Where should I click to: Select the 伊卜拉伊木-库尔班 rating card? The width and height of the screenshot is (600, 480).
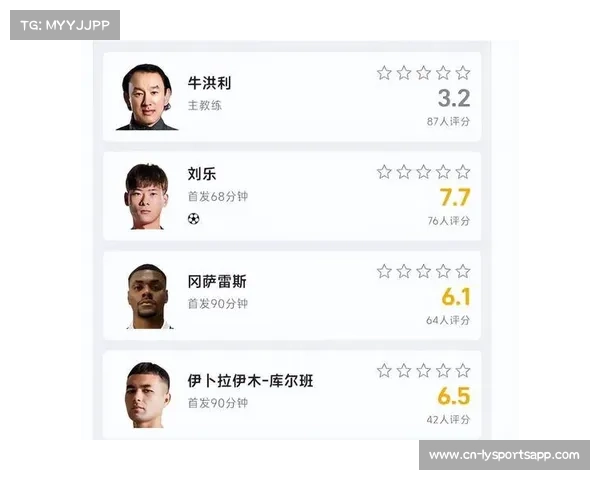(x=292, y=393)
